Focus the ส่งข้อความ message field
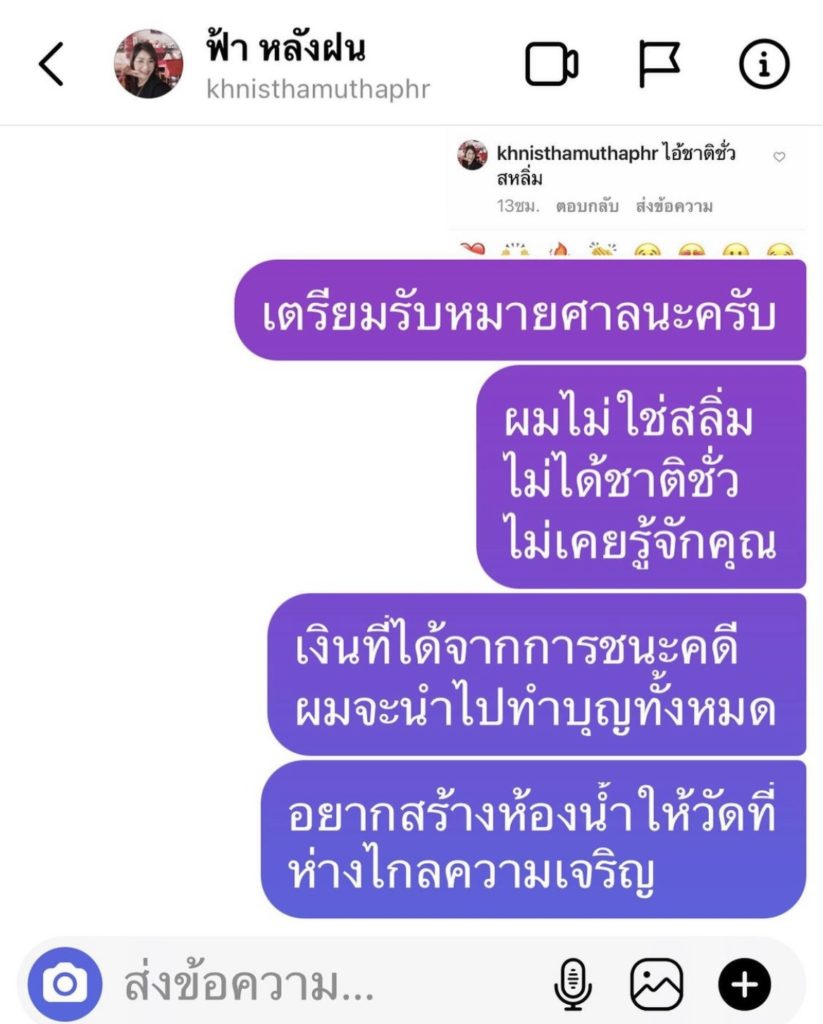 pyautogui.click(x=300, y=986)
